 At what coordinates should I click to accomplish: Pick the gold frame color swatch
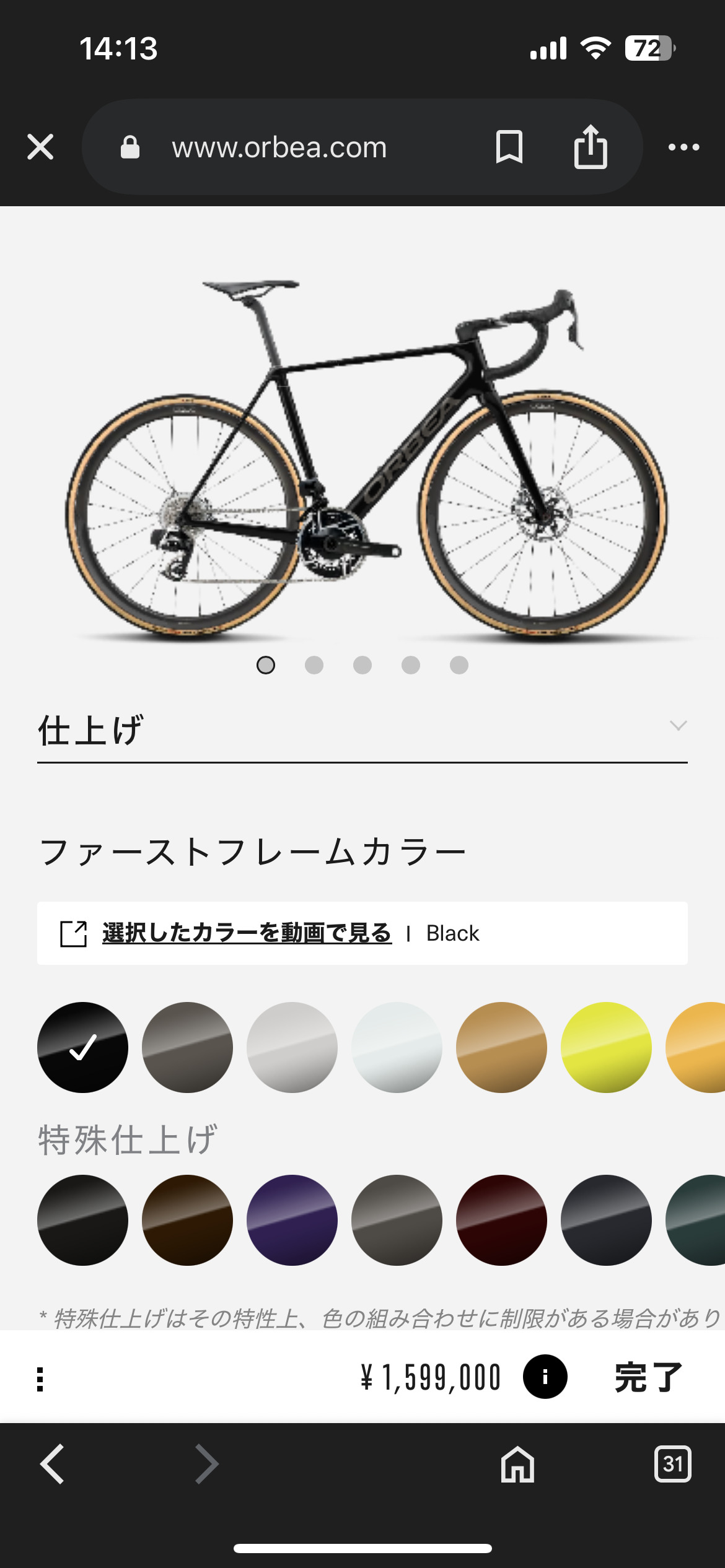(x=501, y=1047)
